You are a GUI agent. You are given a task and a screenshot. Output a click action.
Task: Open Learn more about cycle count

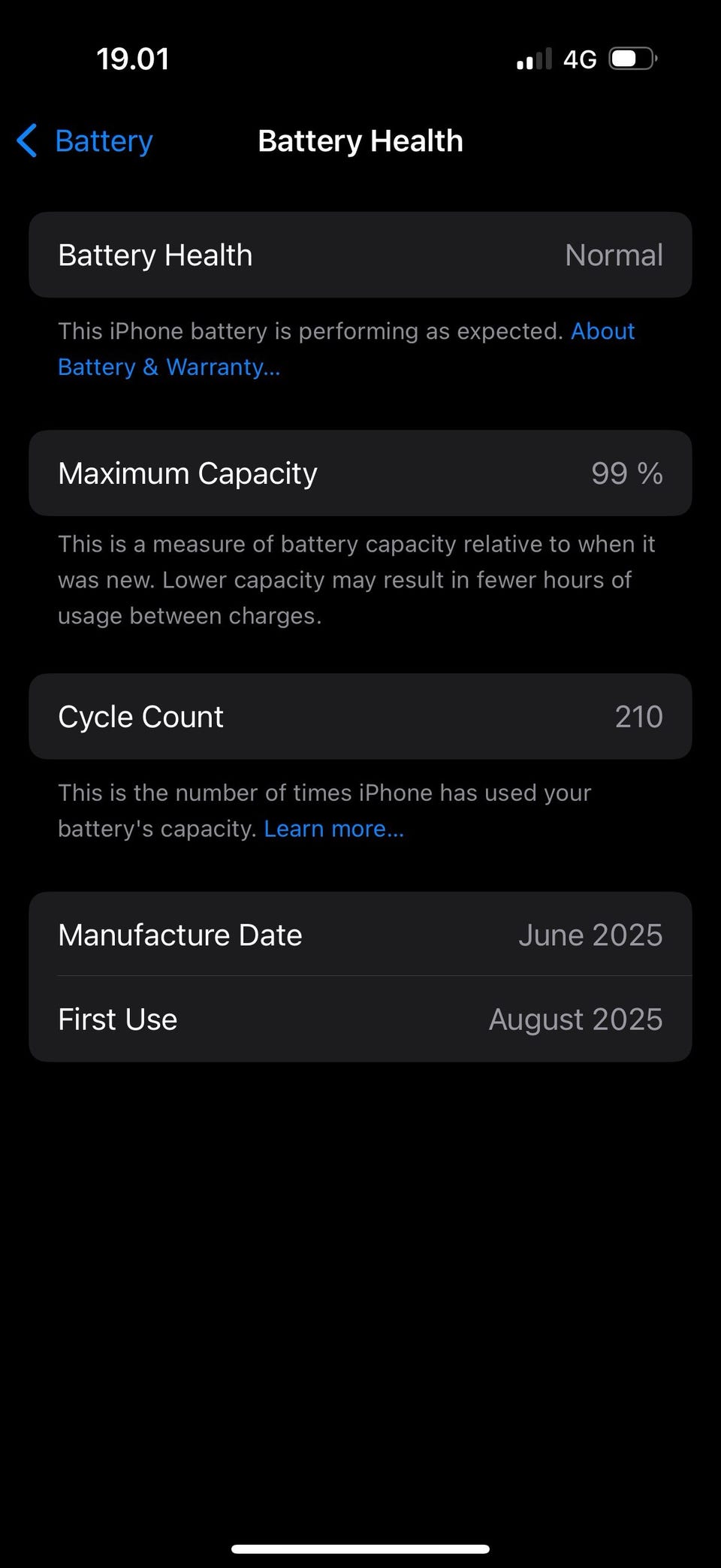[x=333, y=829]
